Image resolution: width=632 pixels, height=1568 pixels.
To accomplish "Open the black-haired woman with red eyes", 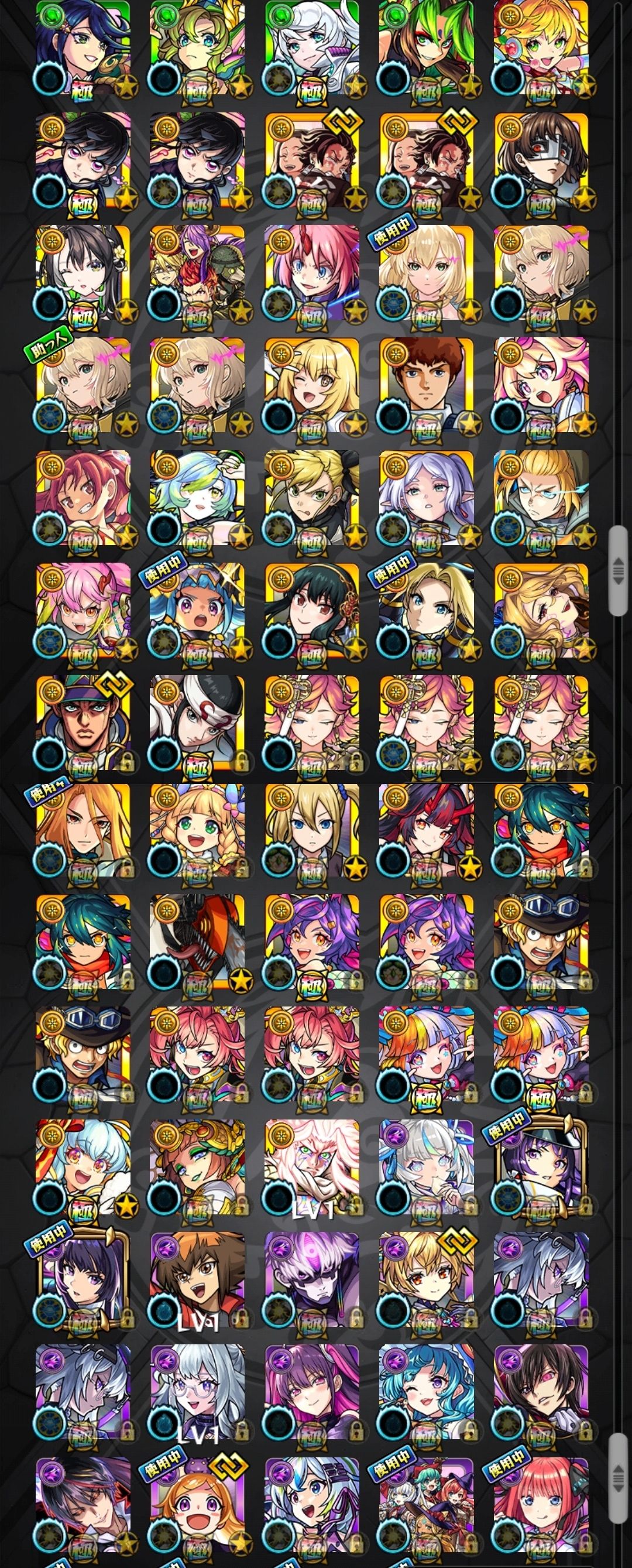I will [x=312, y=611].
